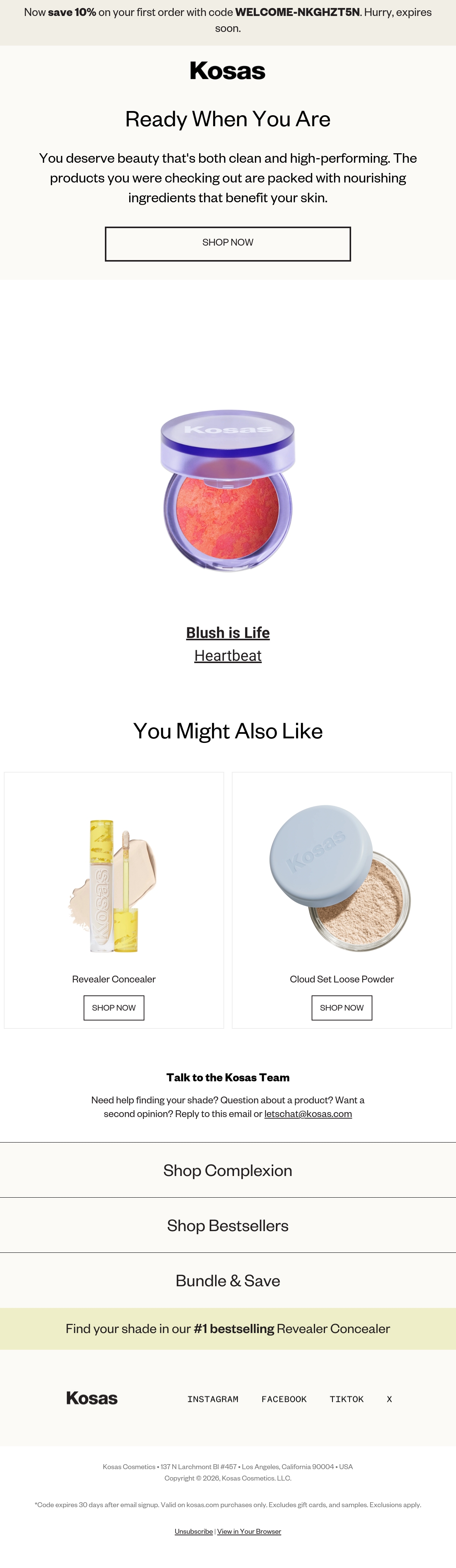Tap the main SHOP NOW button under the intro text
This screenshot has height=1568, width=456.
coord(228,243)
